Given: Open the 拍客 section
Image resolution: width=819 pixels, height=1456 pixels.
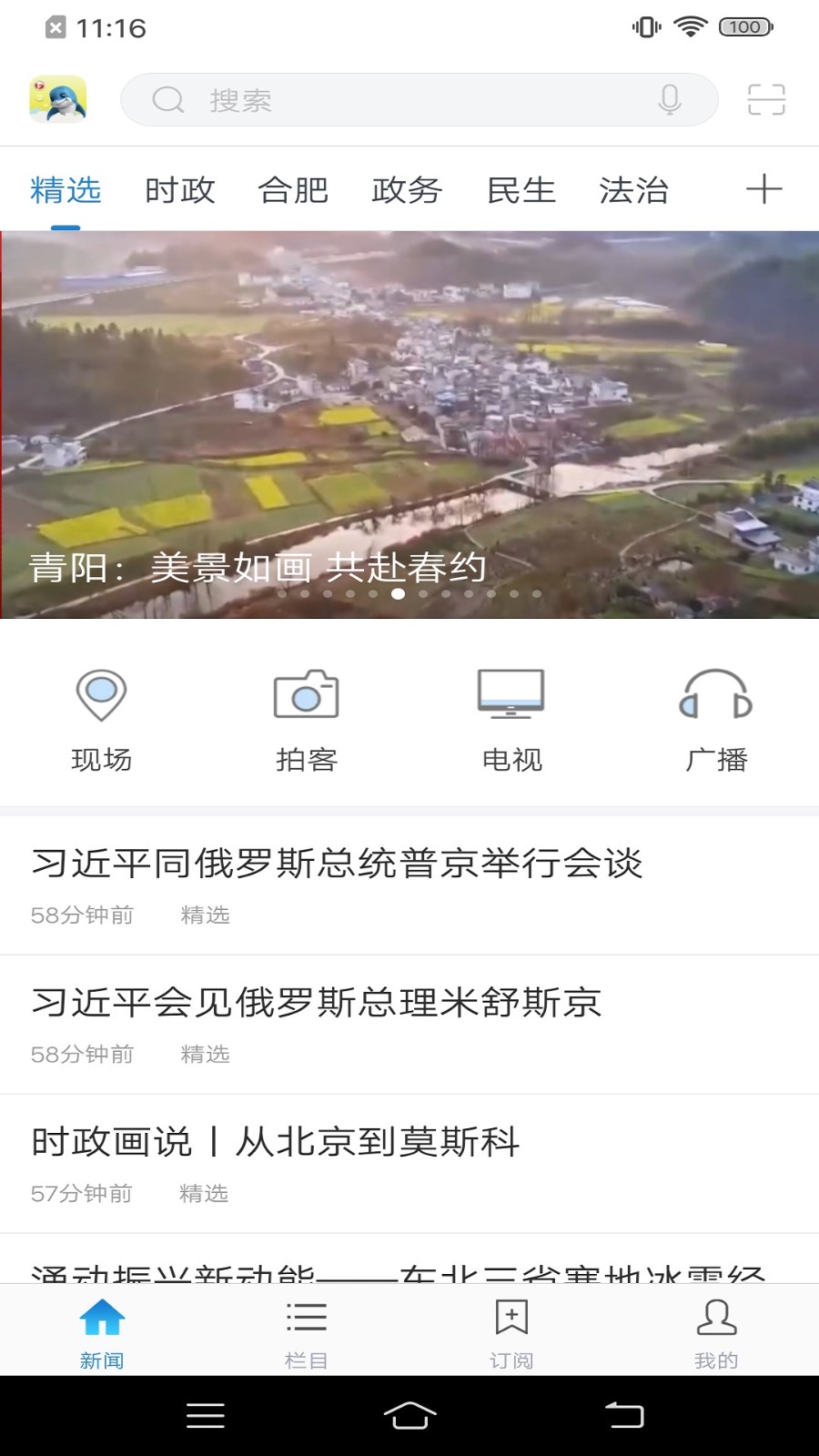Looking at the screenshot, I should click(x=307, y=720).
